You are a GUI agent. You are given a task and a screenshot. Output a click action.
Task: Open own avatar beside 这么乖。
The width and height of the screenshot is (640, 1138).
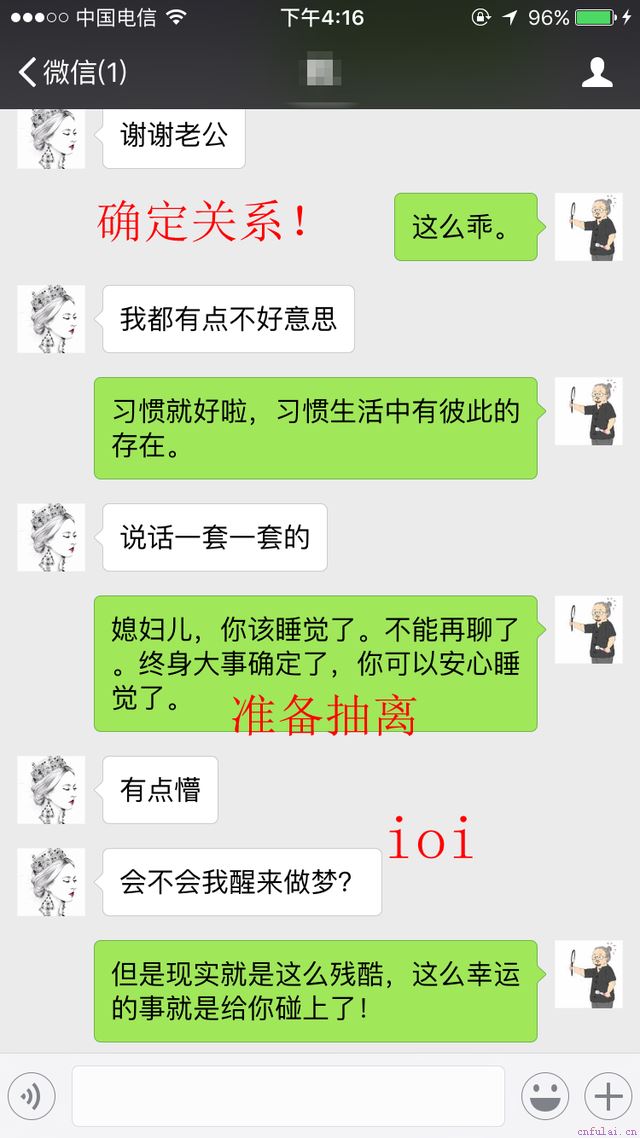588,227
